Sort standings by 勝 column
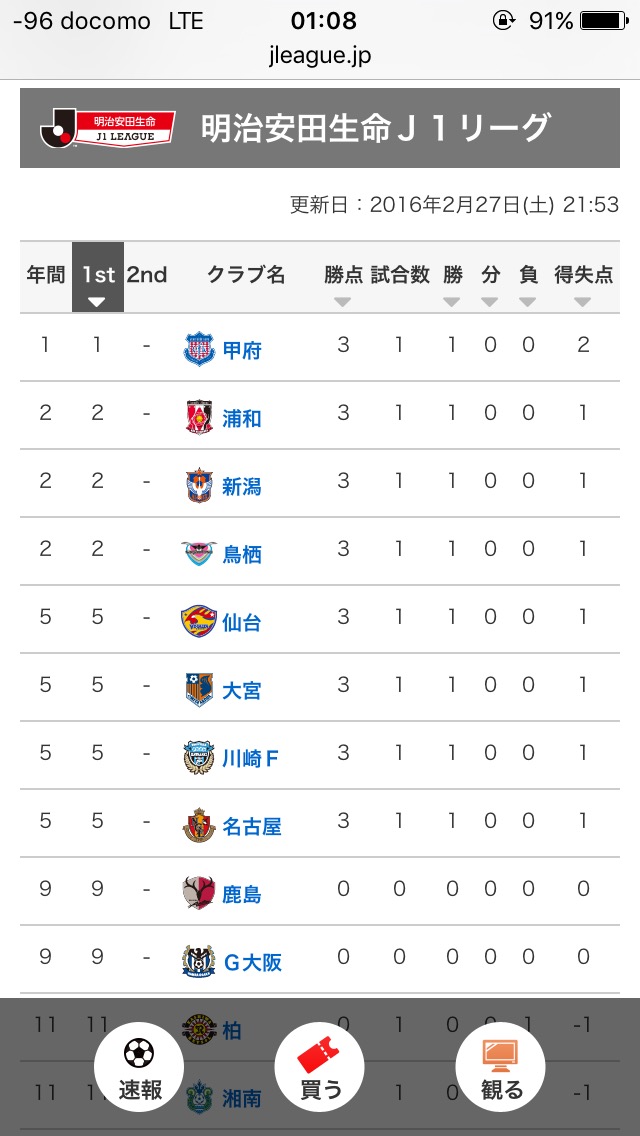 click(x=452, y=285)
